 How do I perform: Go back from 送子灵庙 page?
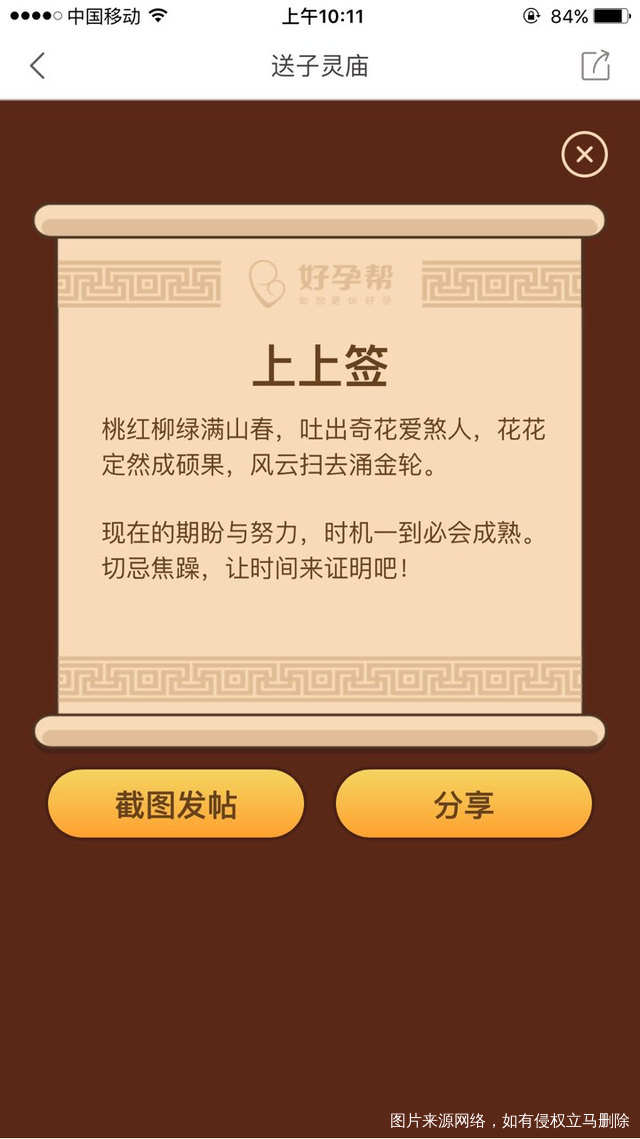pyautogui.click(x=37, y=66)
